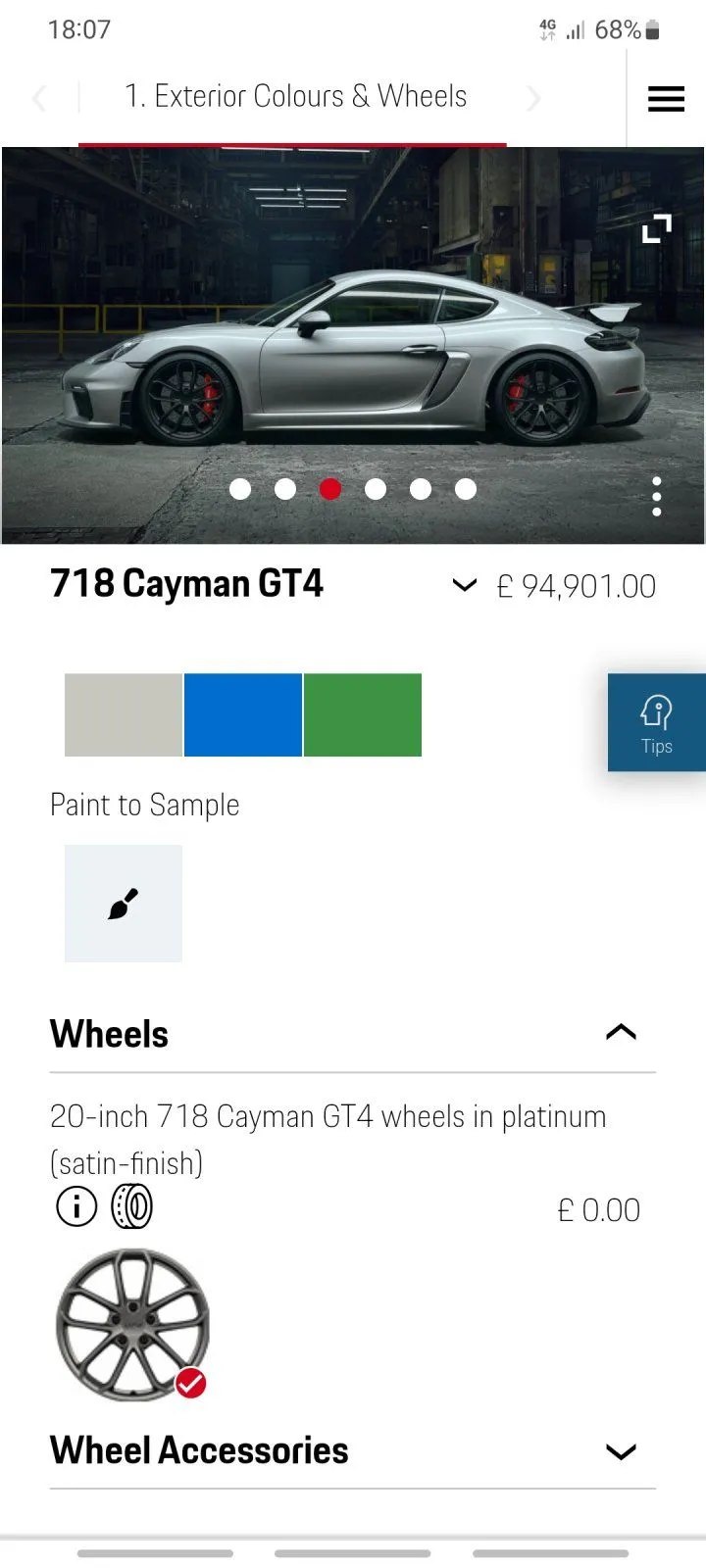
Task: Collapse the Wheels section
Action: pyautogui.click(x=621, y=1032)
